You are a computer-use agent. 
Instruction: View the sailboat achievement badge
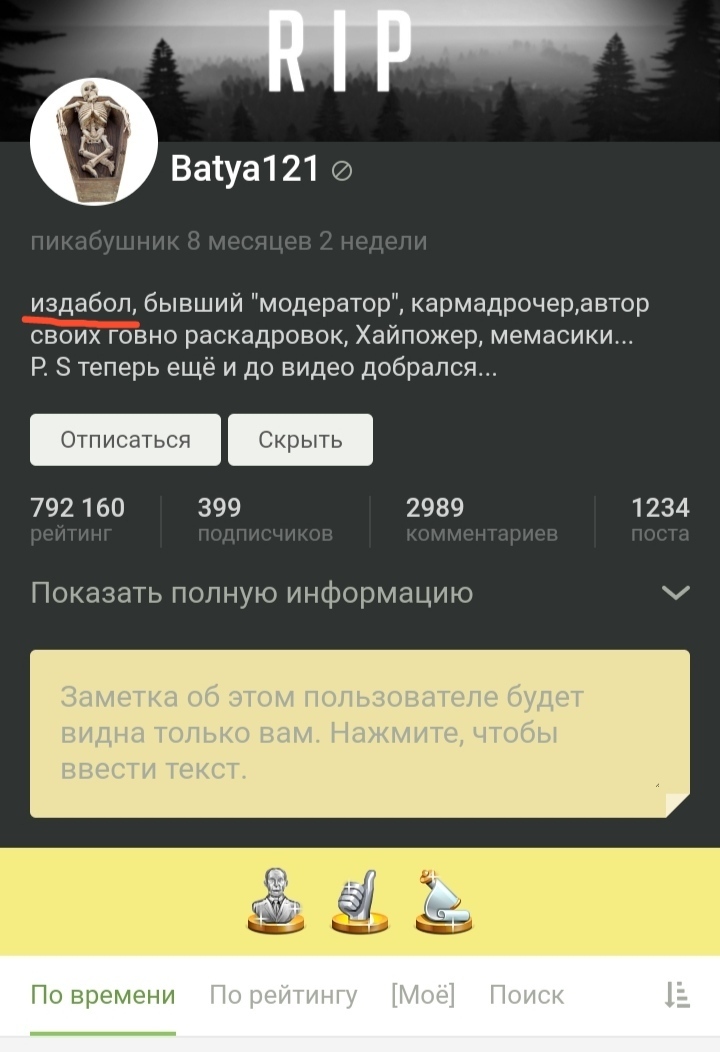(x=443, y=901)
